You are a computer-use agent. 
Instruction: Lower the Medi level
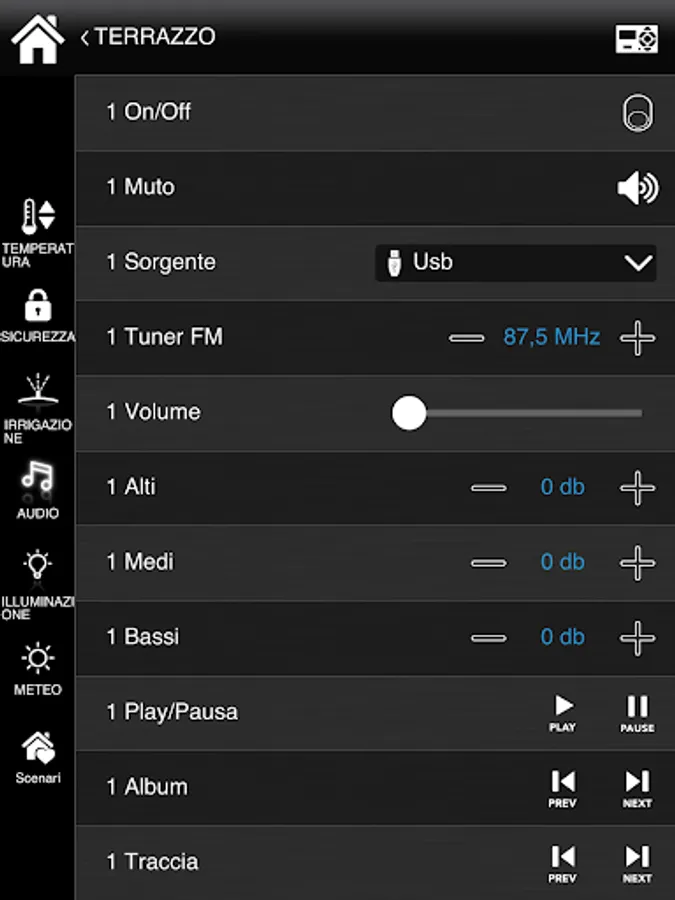coord(488,563)
